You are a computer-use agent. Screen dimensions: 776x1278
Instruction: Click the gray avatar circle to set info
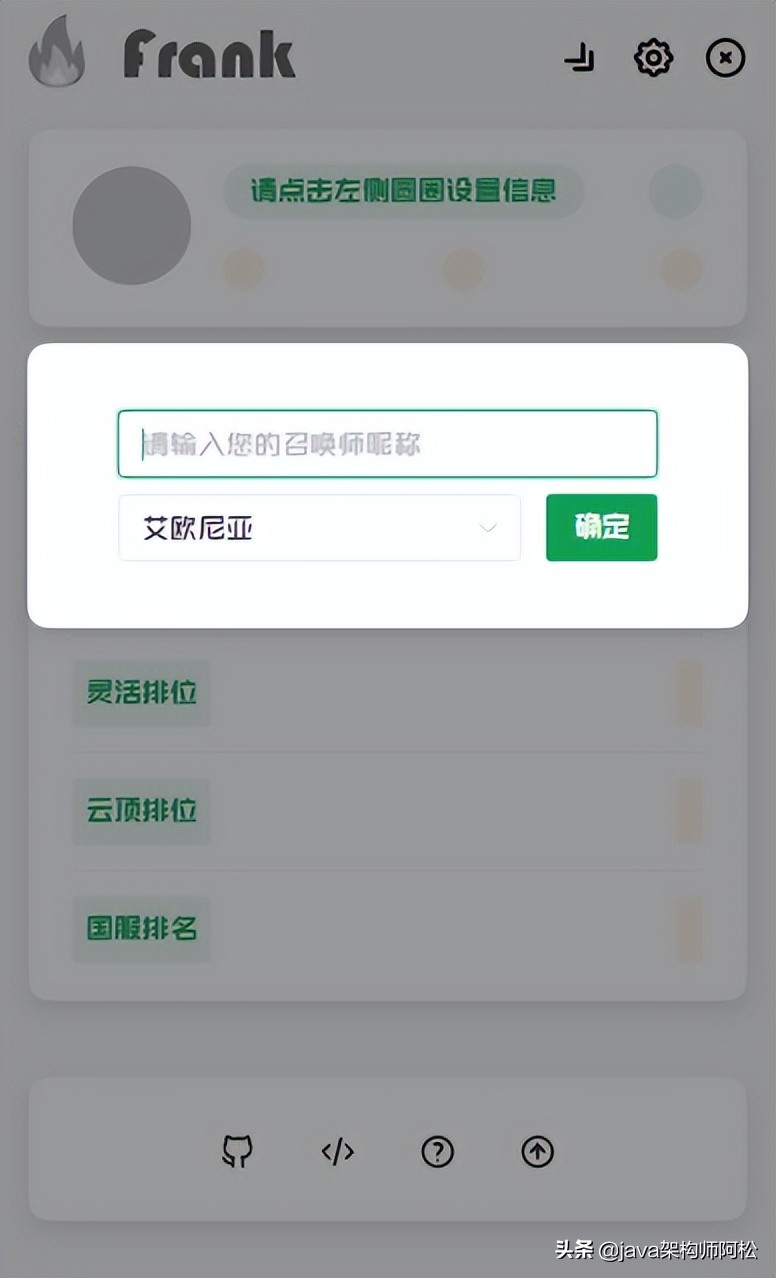pyautogui.click(x=131, y=225)
